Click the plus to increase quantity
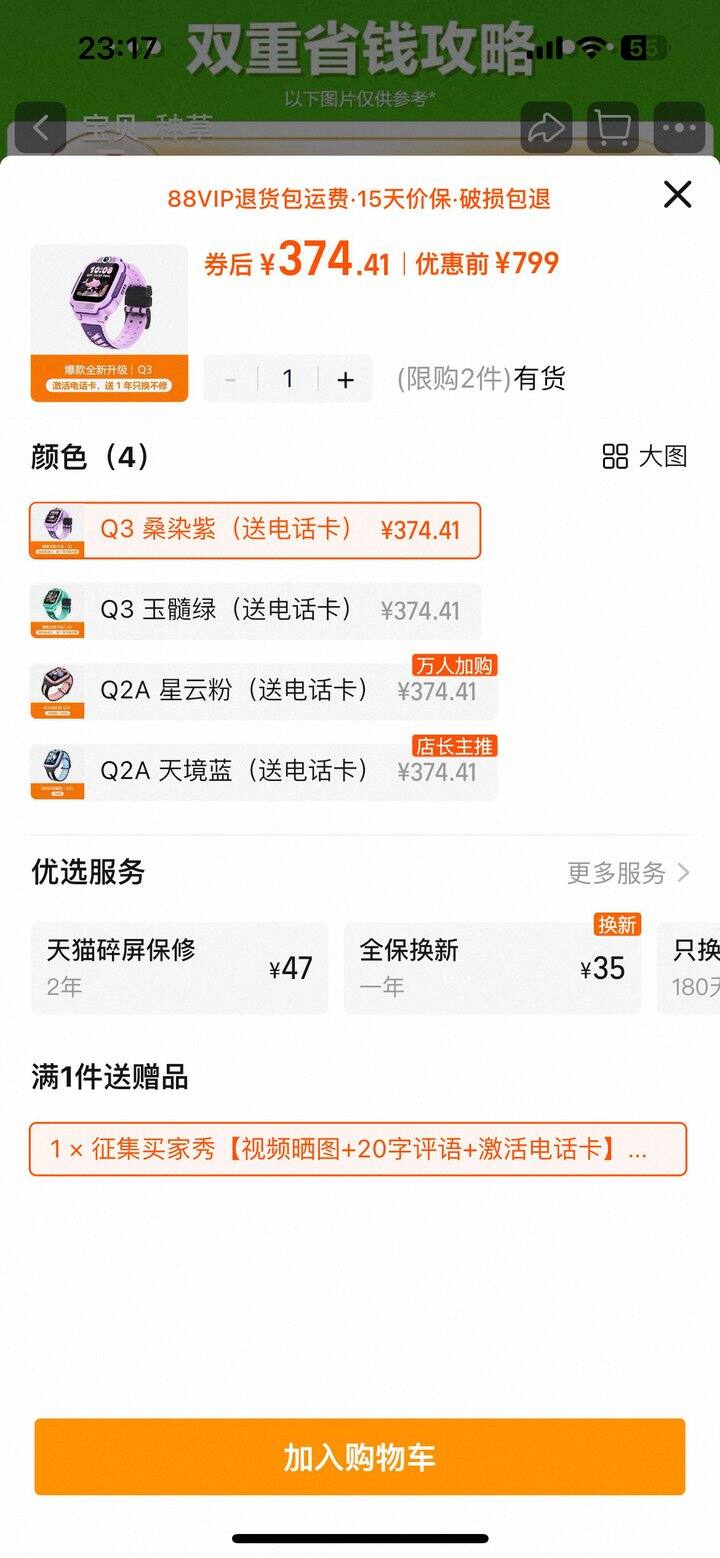The image size is (720, 1558). pos(345,378)
